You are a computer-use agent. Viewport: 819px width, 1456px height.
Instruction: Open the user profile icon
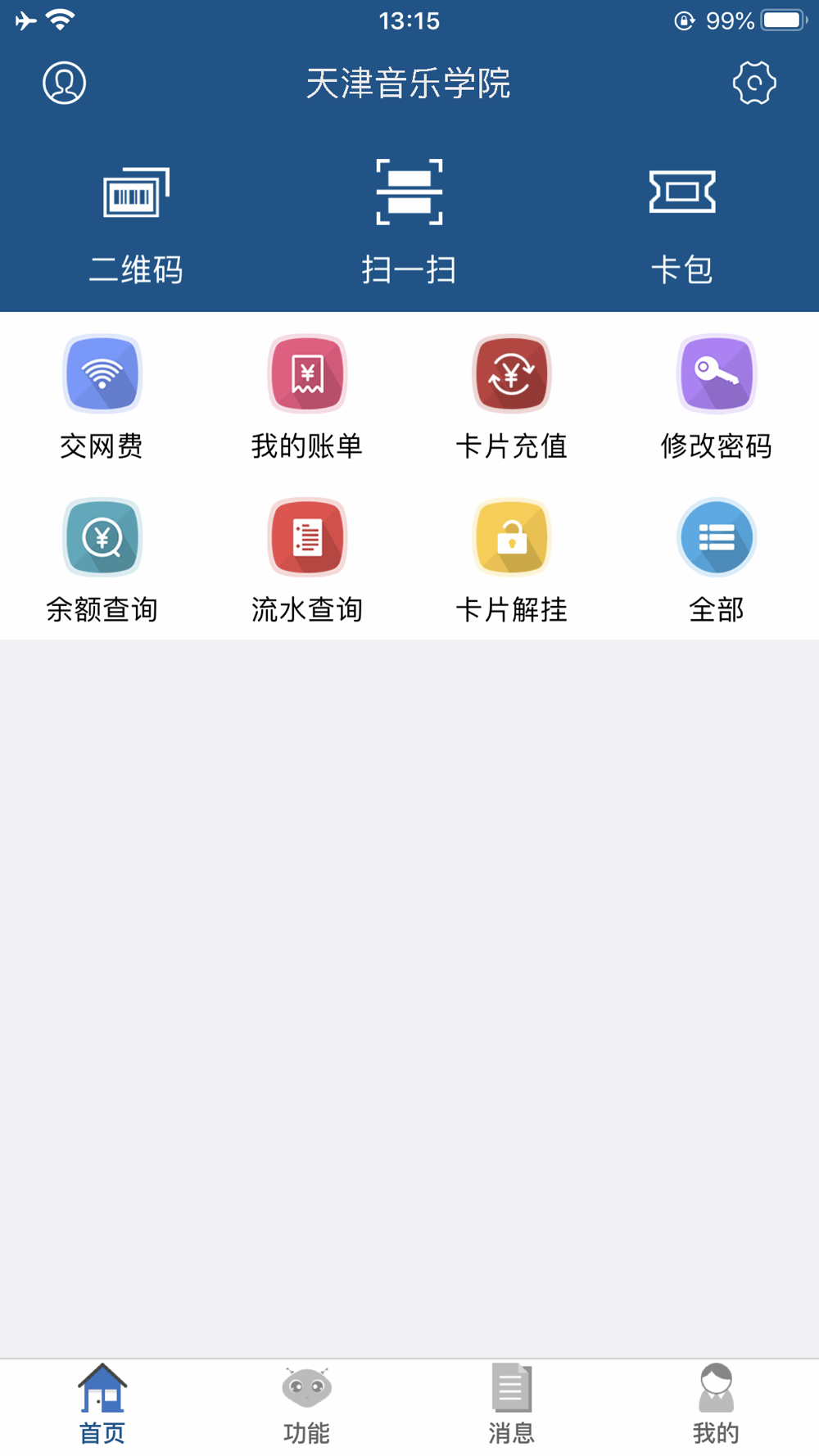(64, 83)
